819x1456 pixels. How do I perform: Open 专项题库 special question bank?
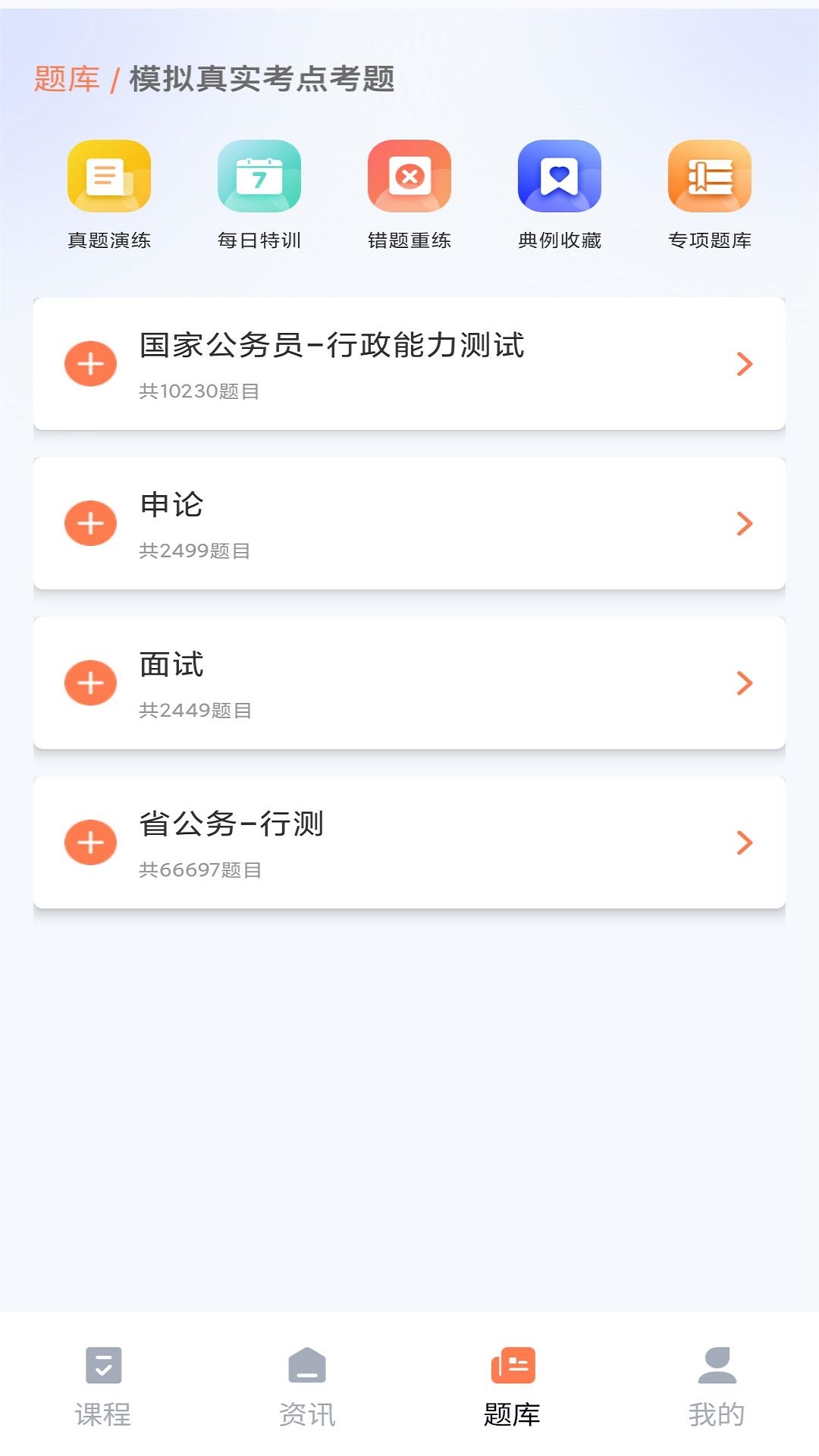point(710,195)
